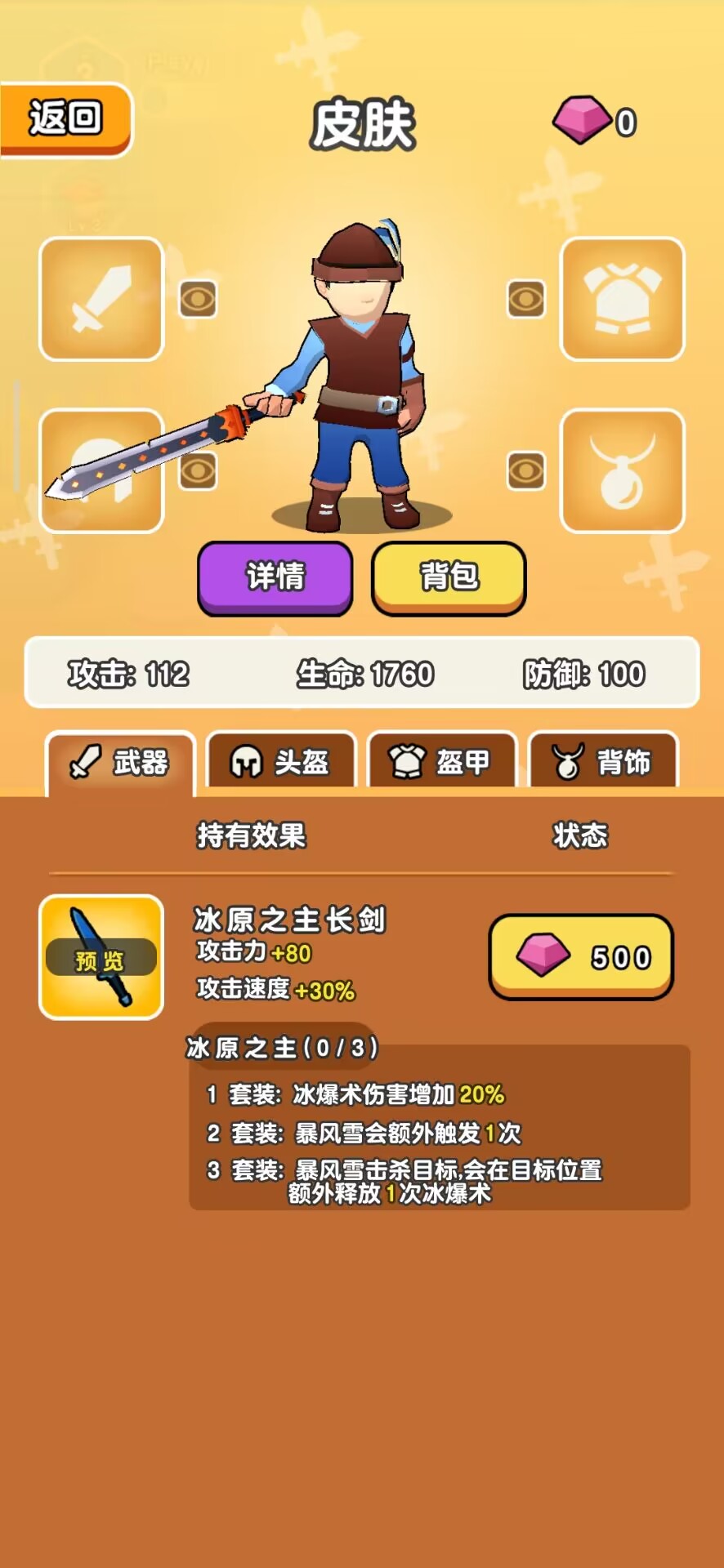
Task: Toggle visibility eye next to weapon slot
Action: pyautogui.click(x=198, y=299)
